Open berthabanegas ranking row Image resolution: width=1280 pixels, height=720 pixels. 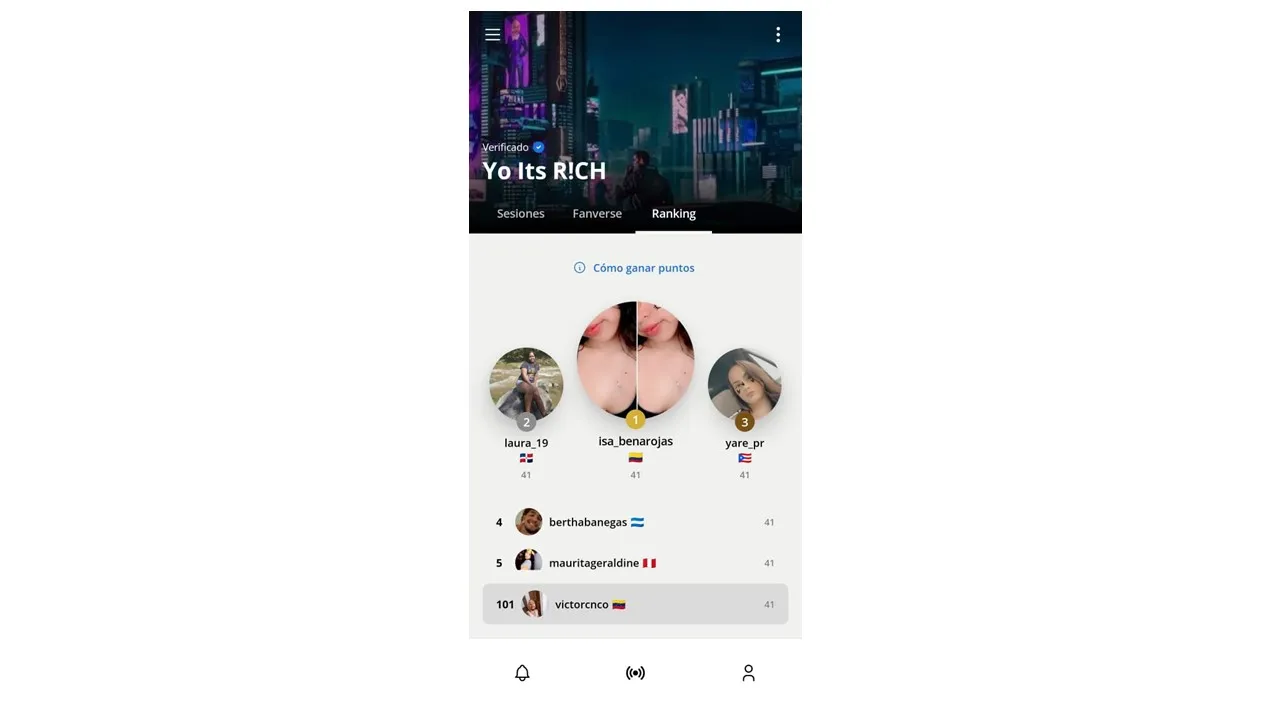tap(635, 522)
